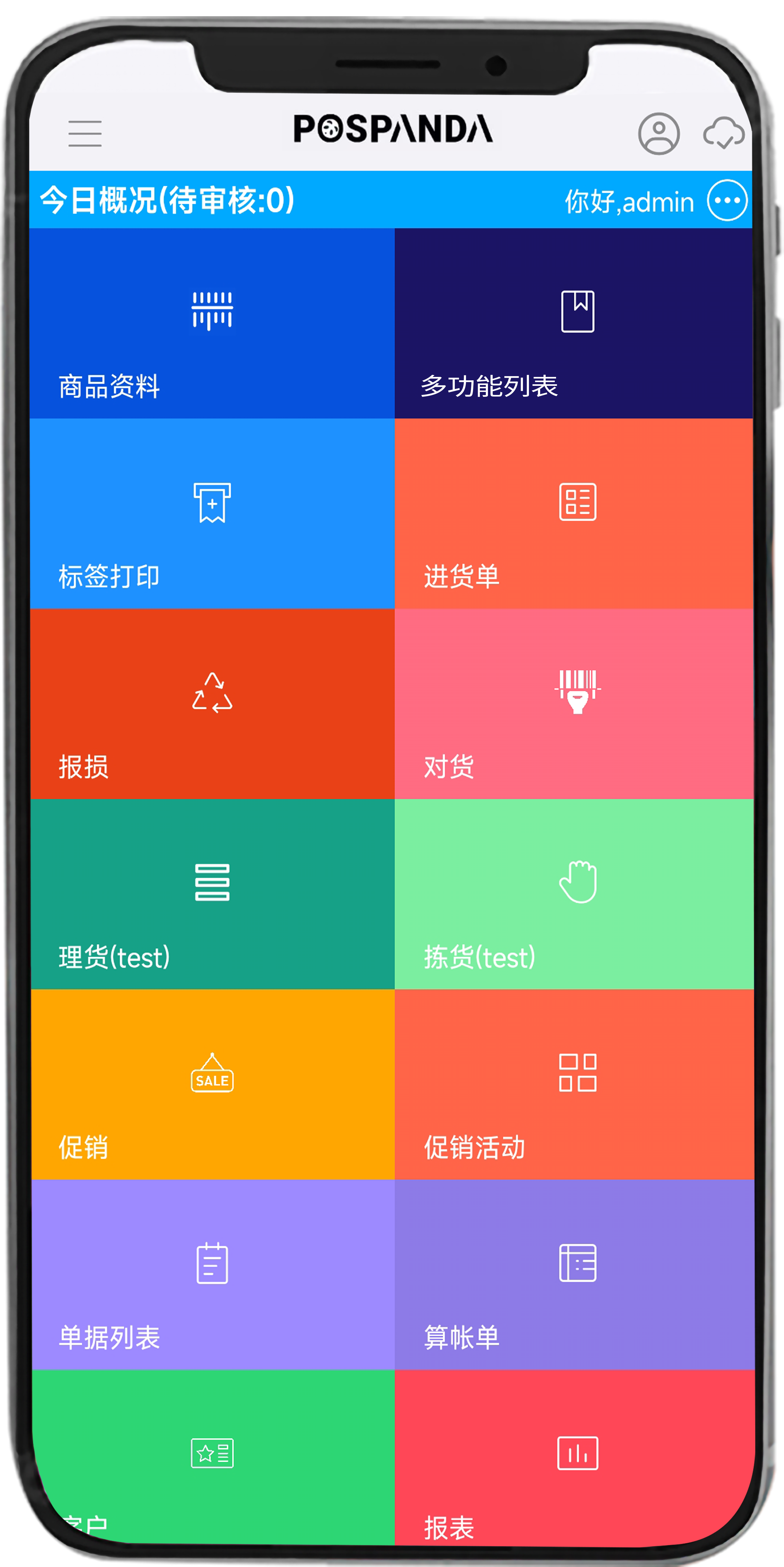Go to 报损
This screenshot has height=1567, width=784.
pyautogui.click(x=212, y=704)
